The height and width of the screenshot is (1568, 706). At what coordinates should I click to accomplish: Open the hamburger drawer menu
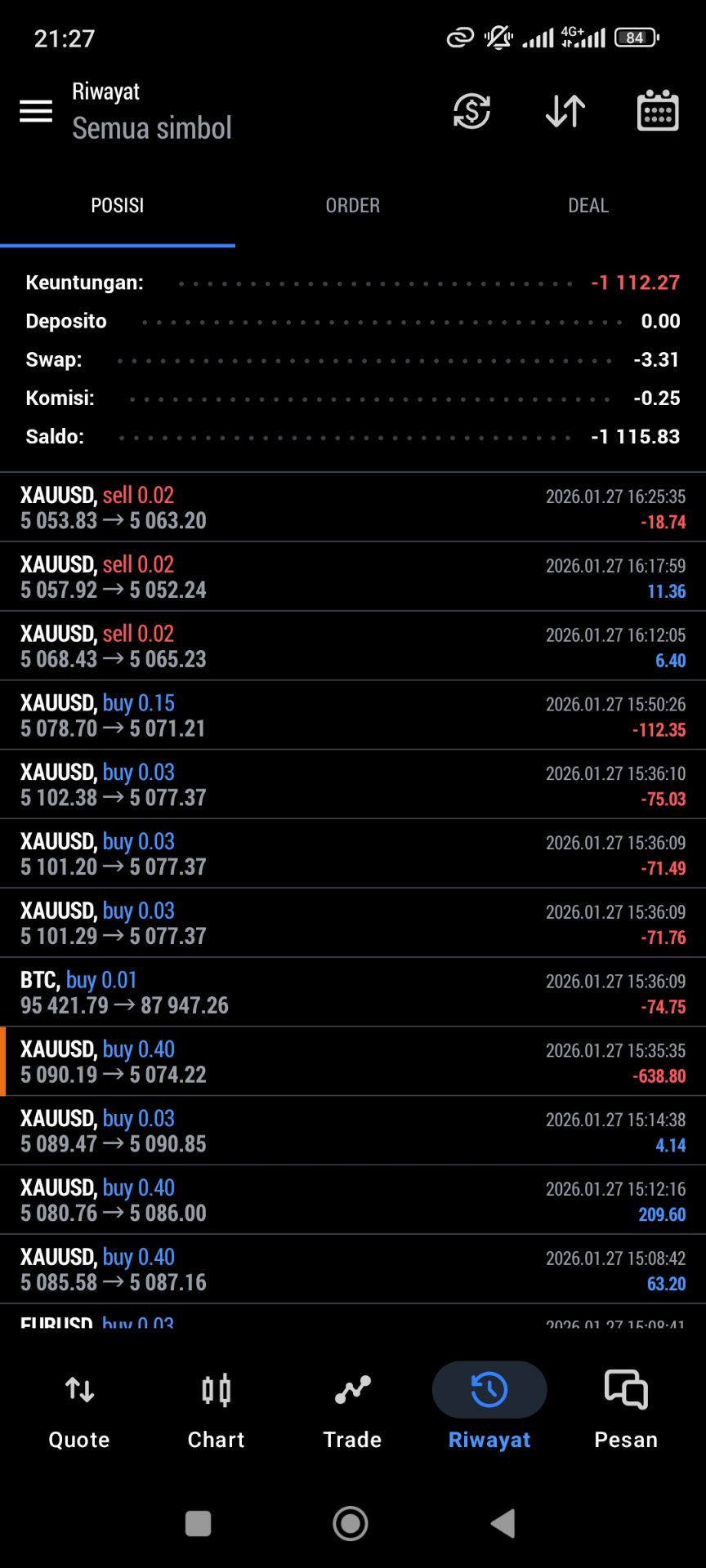coord(36,111)
